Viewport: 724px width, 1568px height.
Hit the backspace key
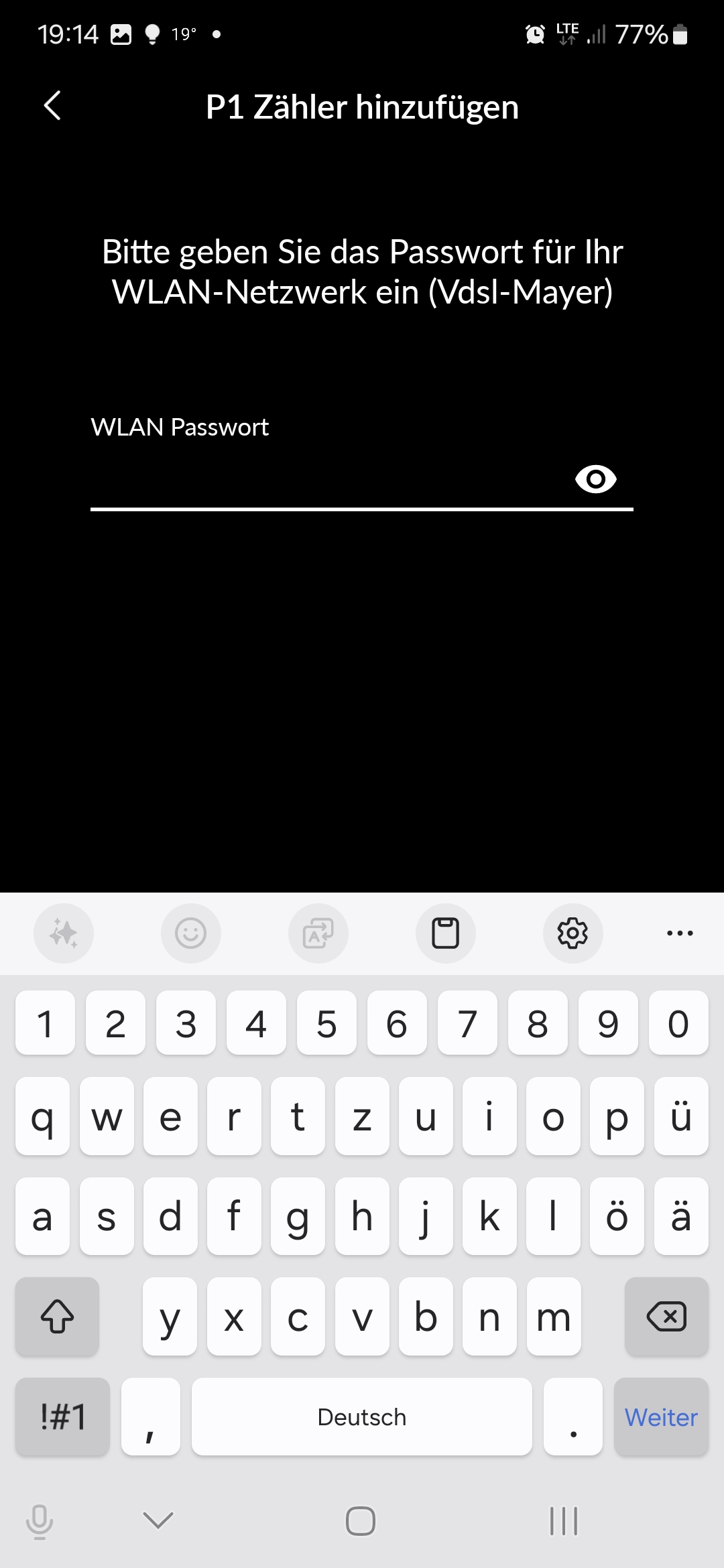(x=666, y=1317)
